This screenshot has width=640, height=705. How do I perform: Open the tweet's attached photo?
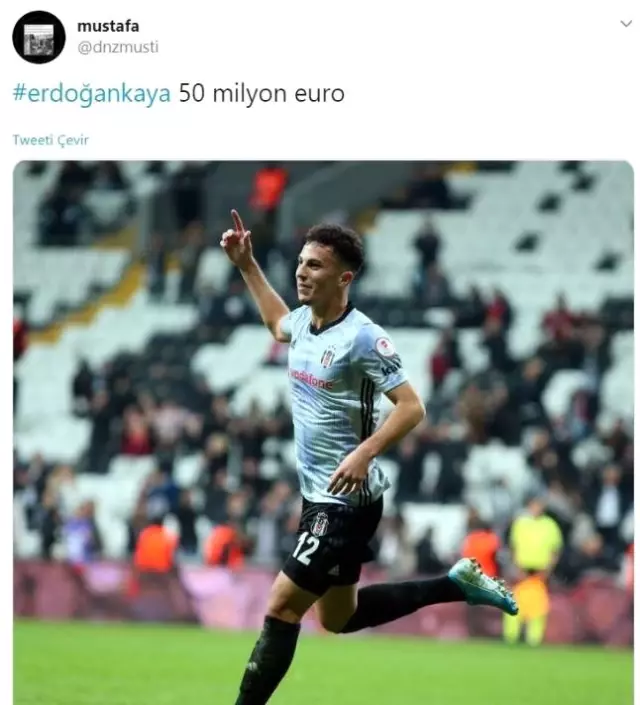(x=322, y=430)
